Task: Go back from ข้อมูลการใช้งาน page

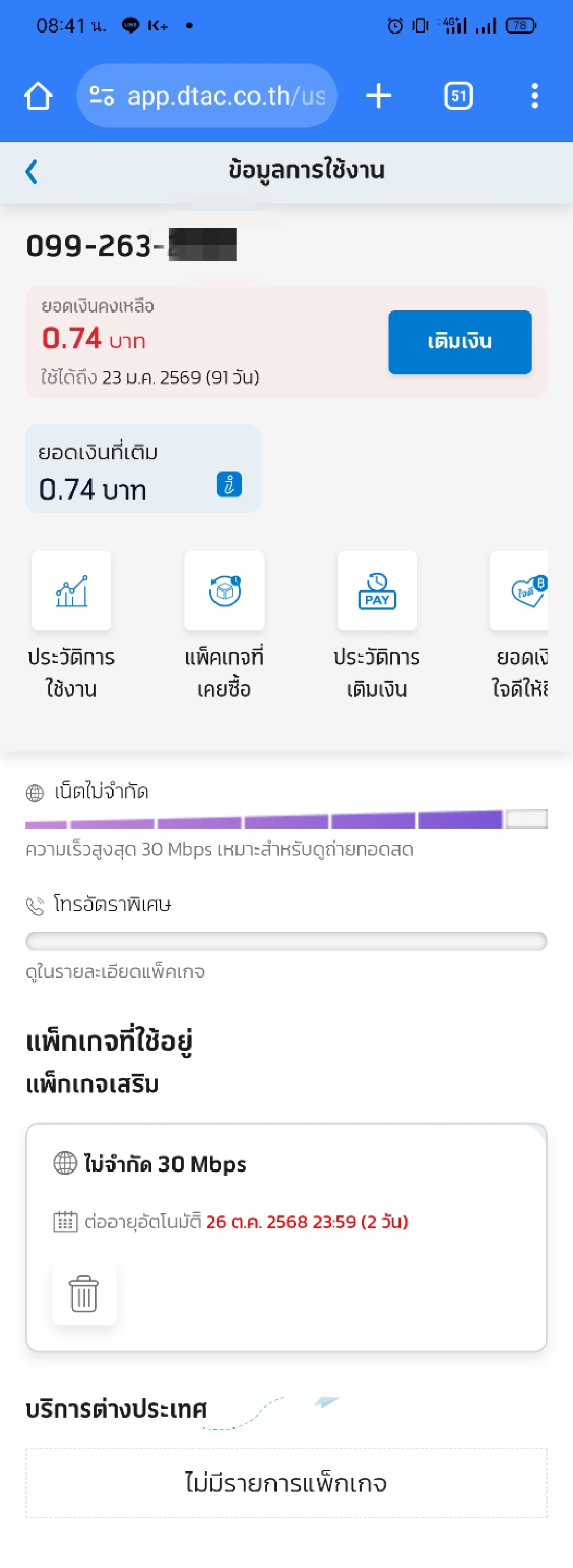Action: (x=32, y=171)
